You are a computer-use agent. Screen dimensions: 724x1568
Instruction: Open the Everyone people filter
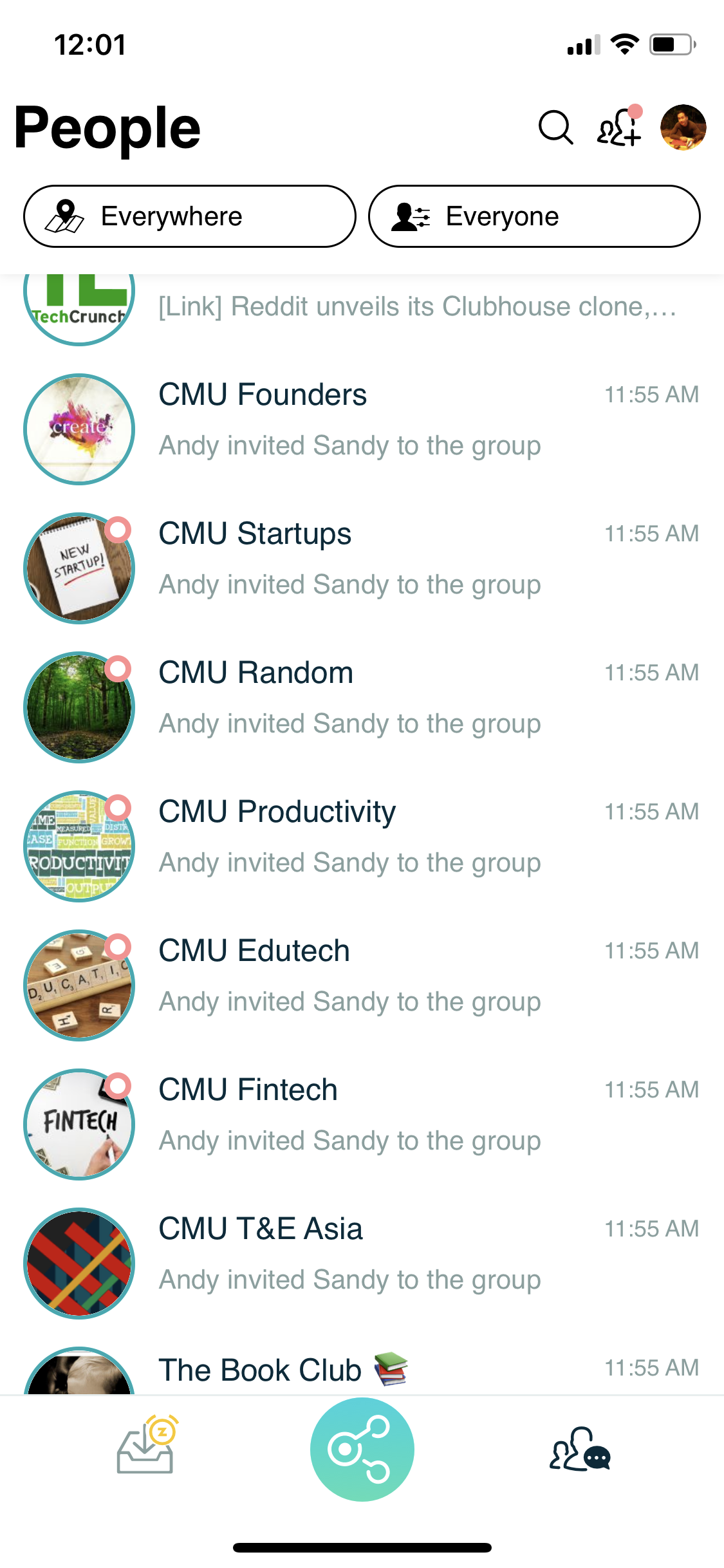pos(534,216)
